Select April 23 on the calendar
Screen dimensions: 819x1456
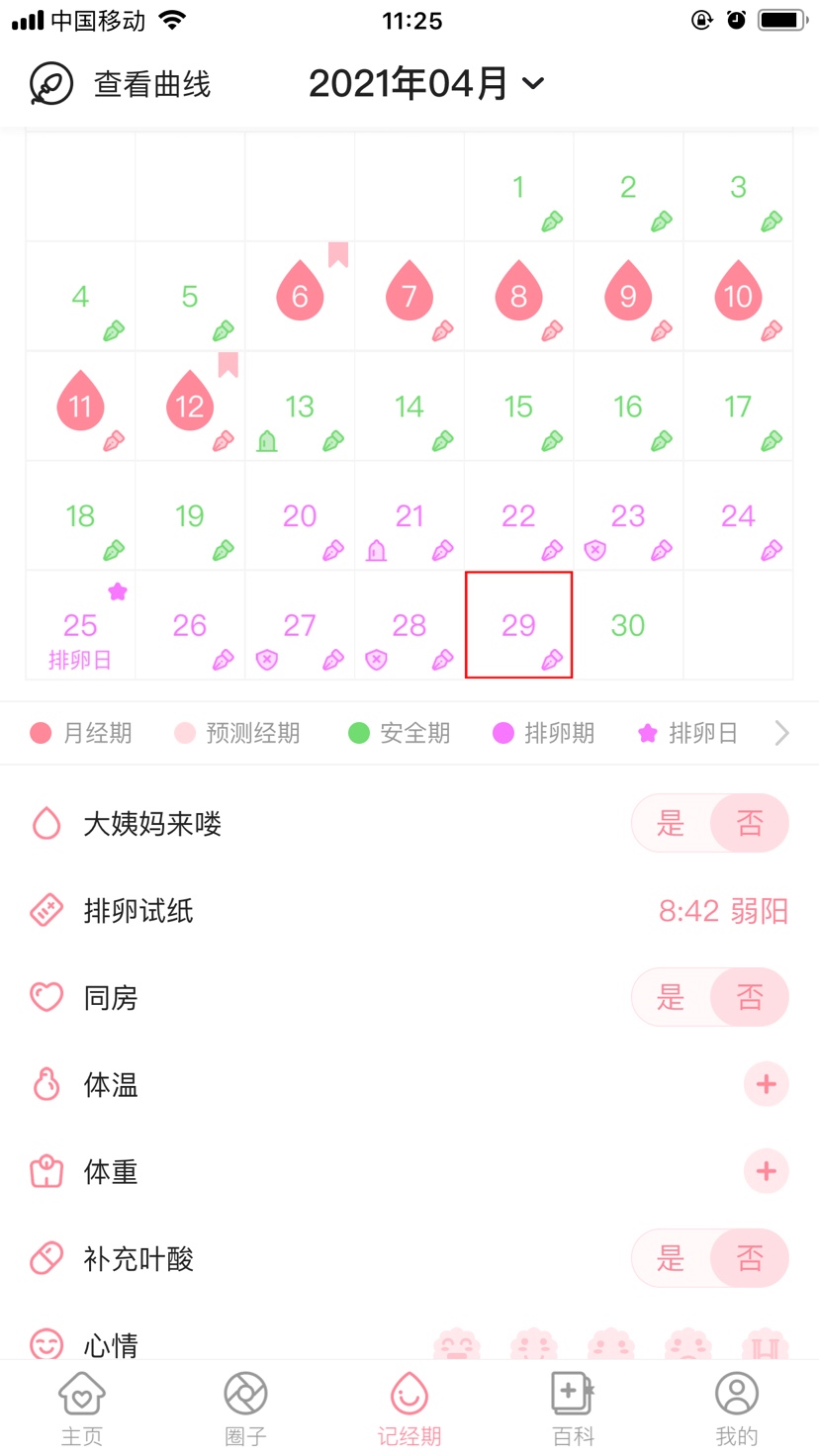click(628, 515)
